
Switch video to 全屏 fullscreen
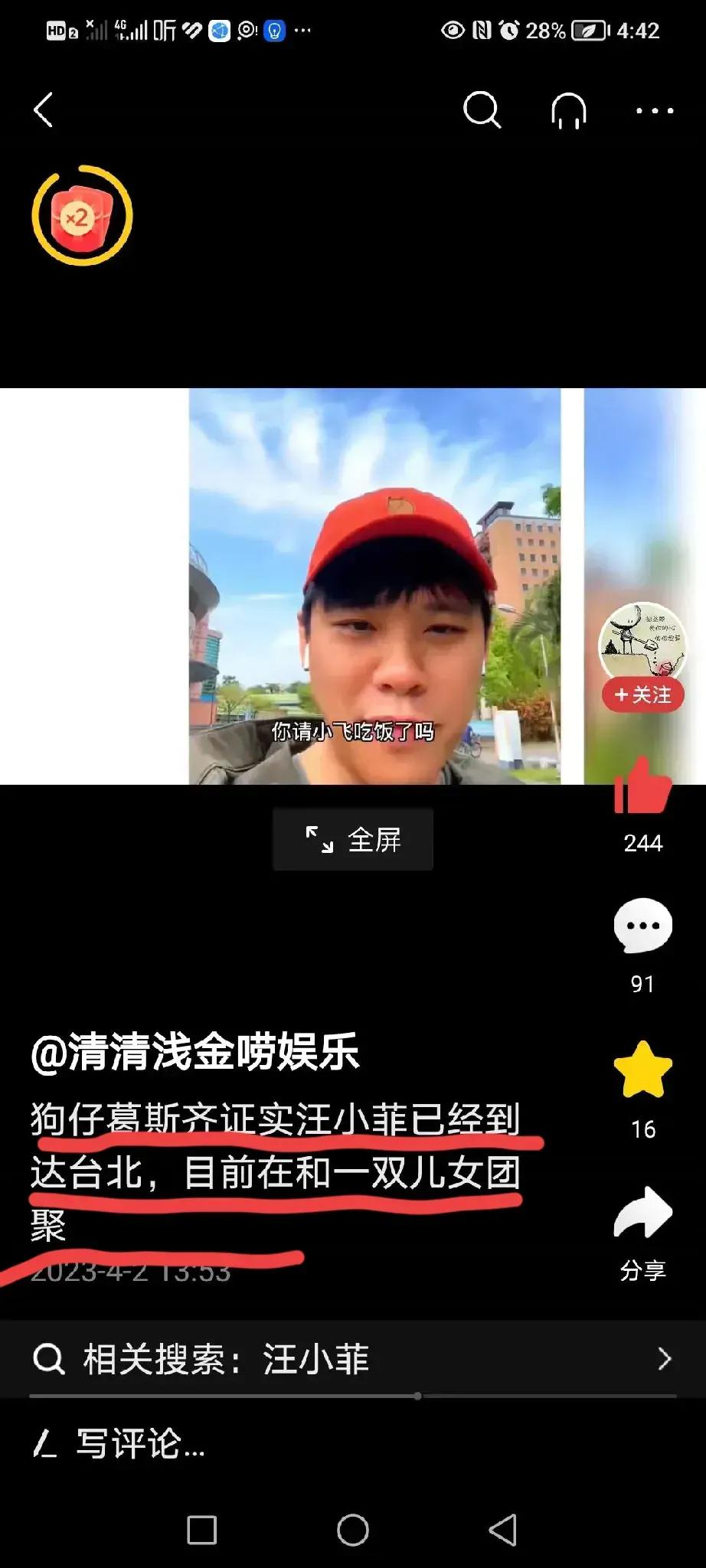pyautogui.click(x=353, y=840)
